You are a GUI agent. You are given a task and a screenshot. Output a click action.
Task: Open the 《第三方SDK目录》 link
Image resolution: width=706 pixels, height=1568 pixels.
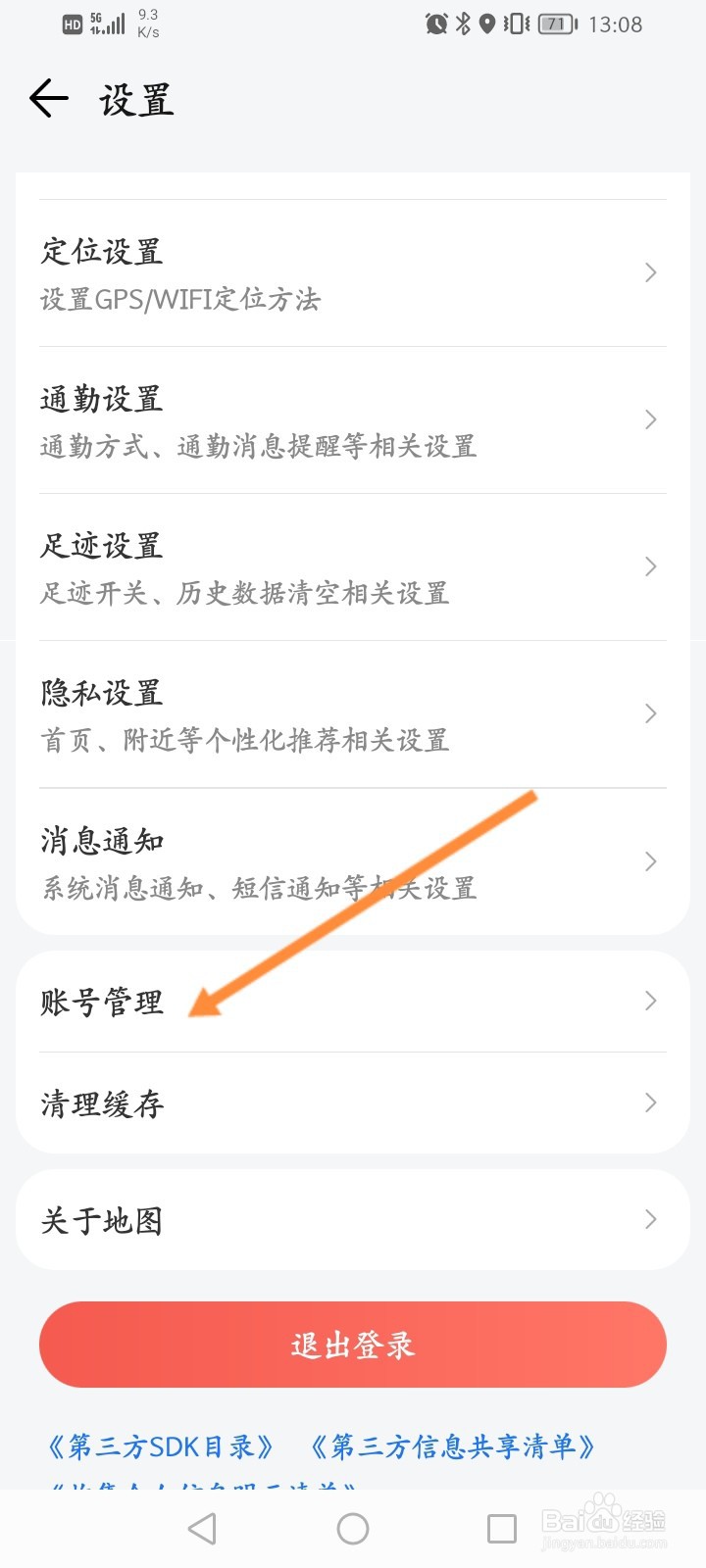click(162, 1445)
